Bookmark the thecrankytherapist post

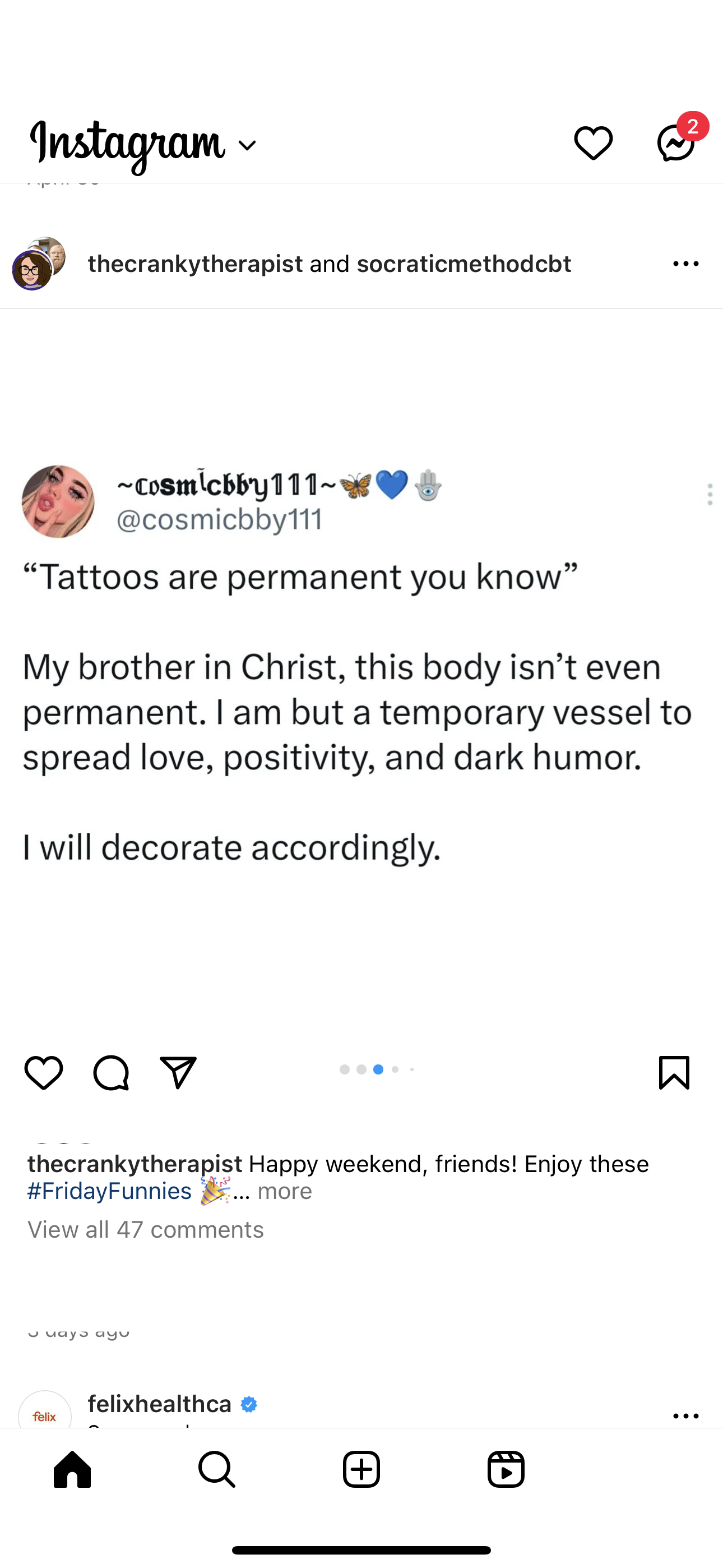point(674,1072)
